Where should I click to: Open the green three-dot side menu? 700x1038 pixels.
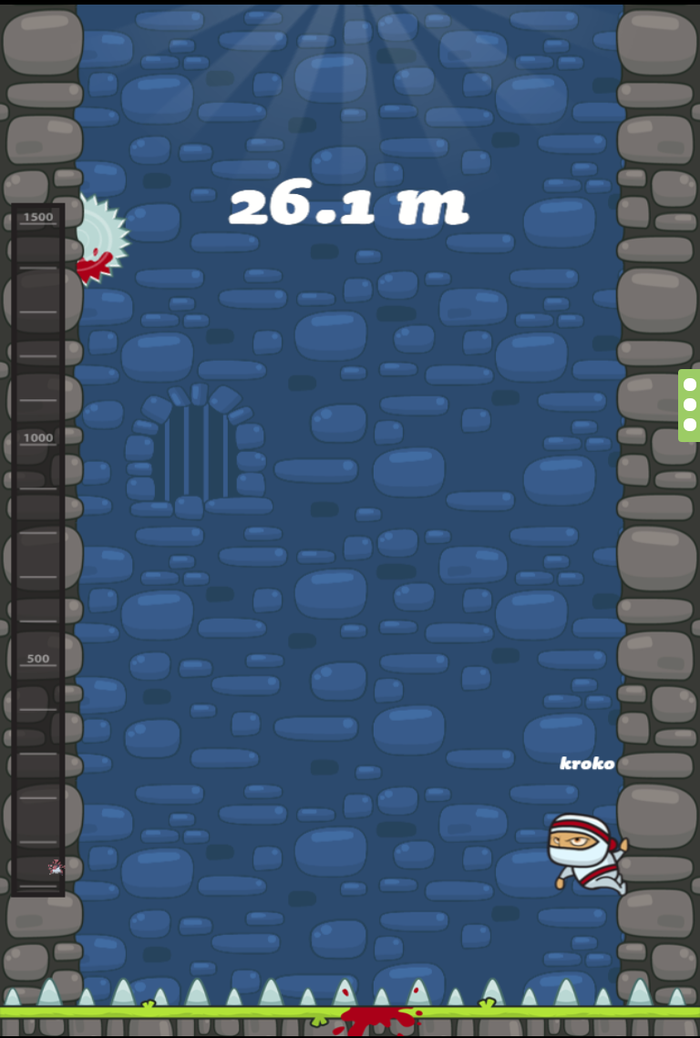[689, 405]
